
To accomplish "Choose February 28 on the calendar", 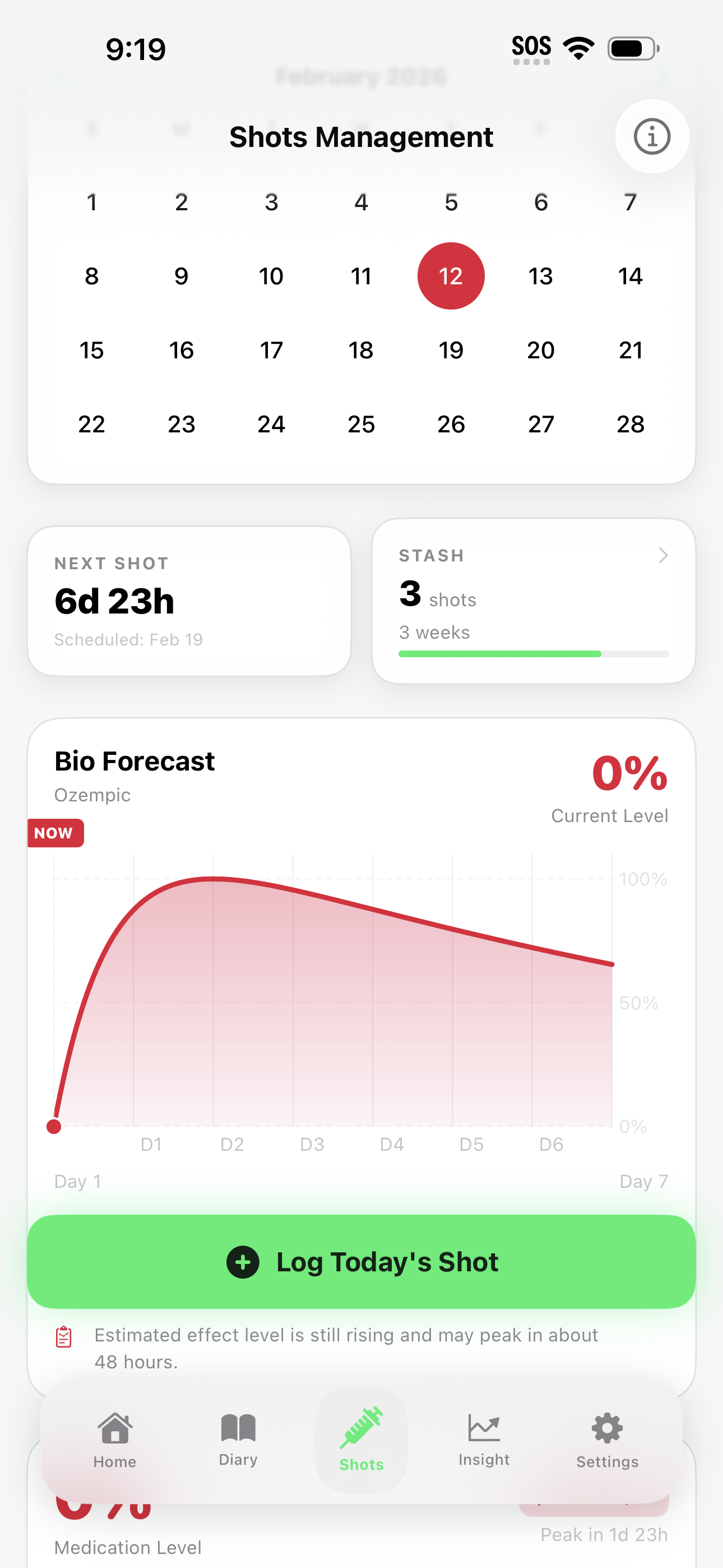I will click(x=631, y=425).
